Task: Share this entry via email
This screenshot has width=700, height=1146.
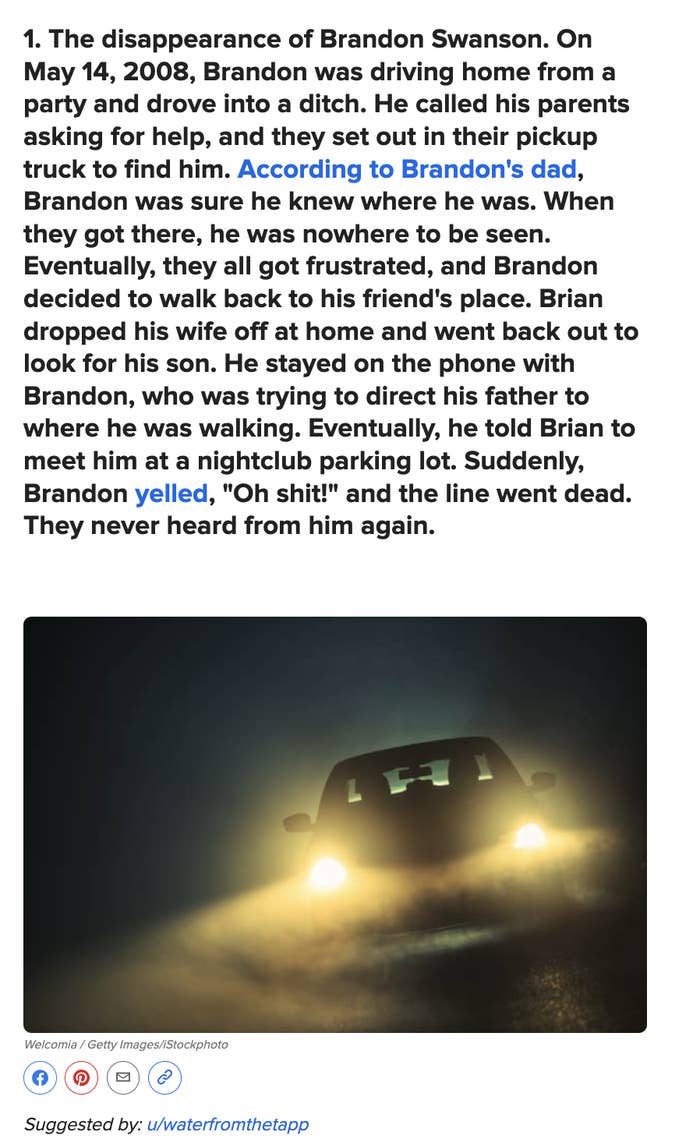Action: pyautogui.click(x=123, y=1078)
